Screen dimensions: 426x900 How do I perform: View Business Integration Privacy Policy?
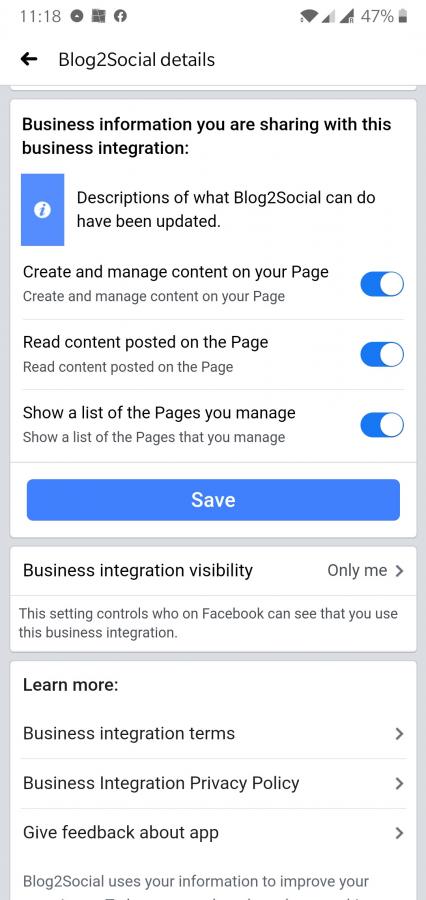[213, 783]
